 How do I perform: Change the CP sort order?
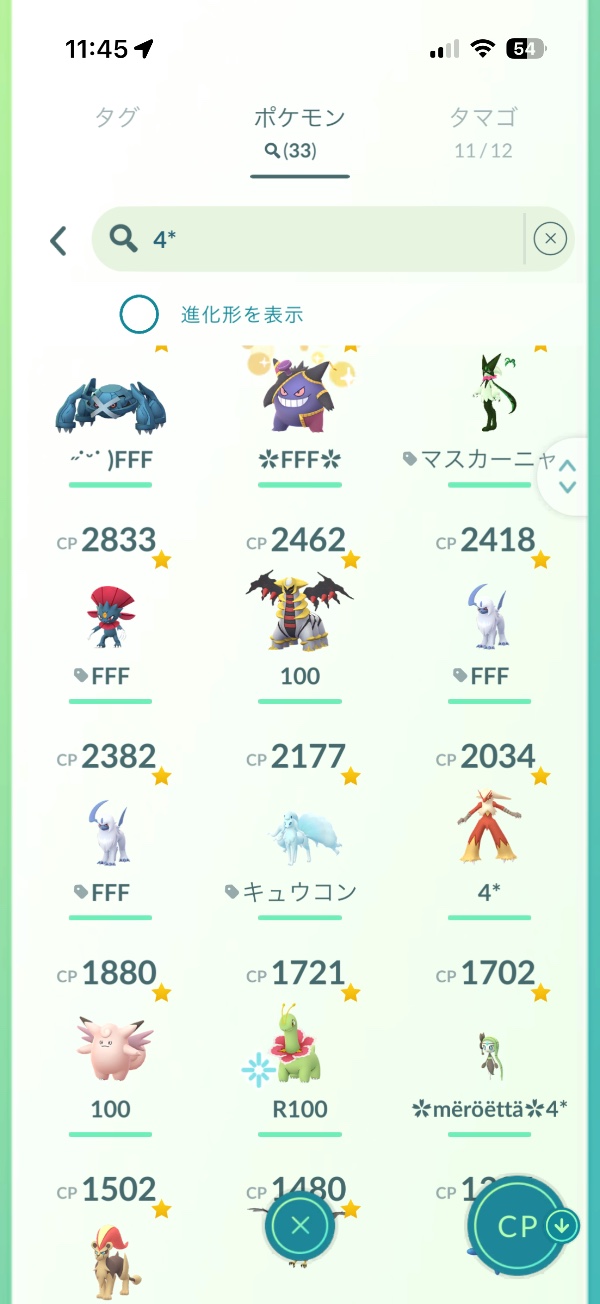pyautogui.click(x=520, y=1226)
